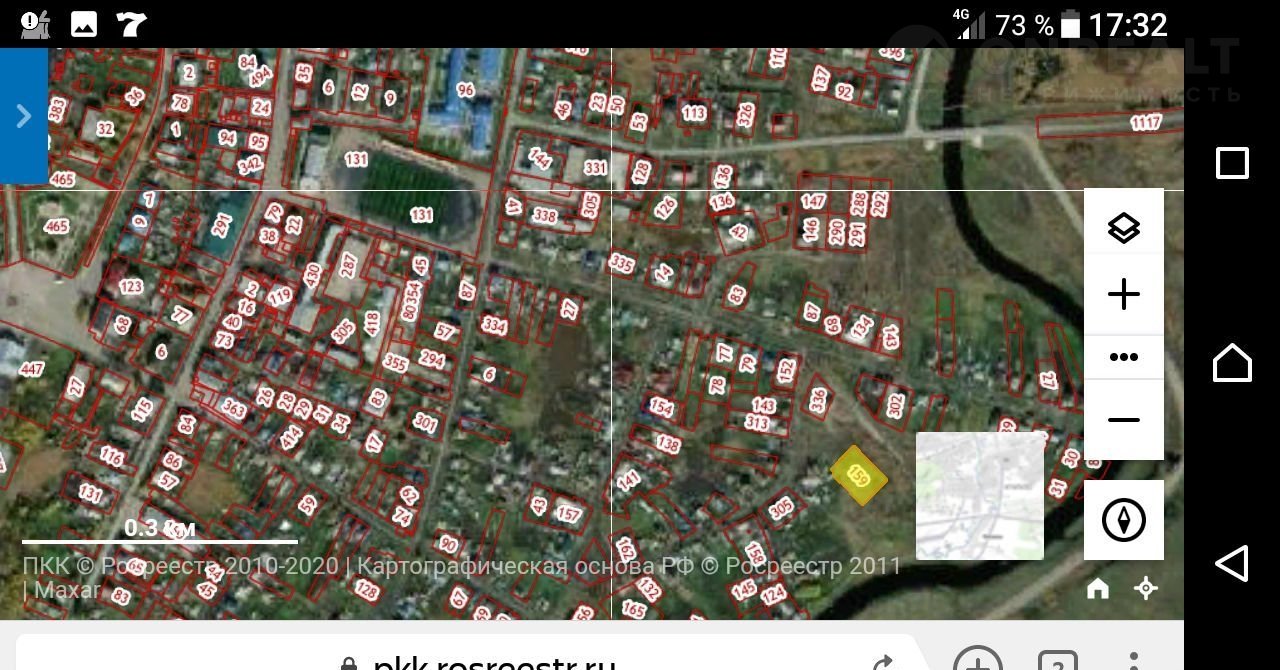Image resolution: width=1280 pixels, height=670 pixels.
Task: Open the overview mini-map thumbnail
Action: click(x=980, y=496)
